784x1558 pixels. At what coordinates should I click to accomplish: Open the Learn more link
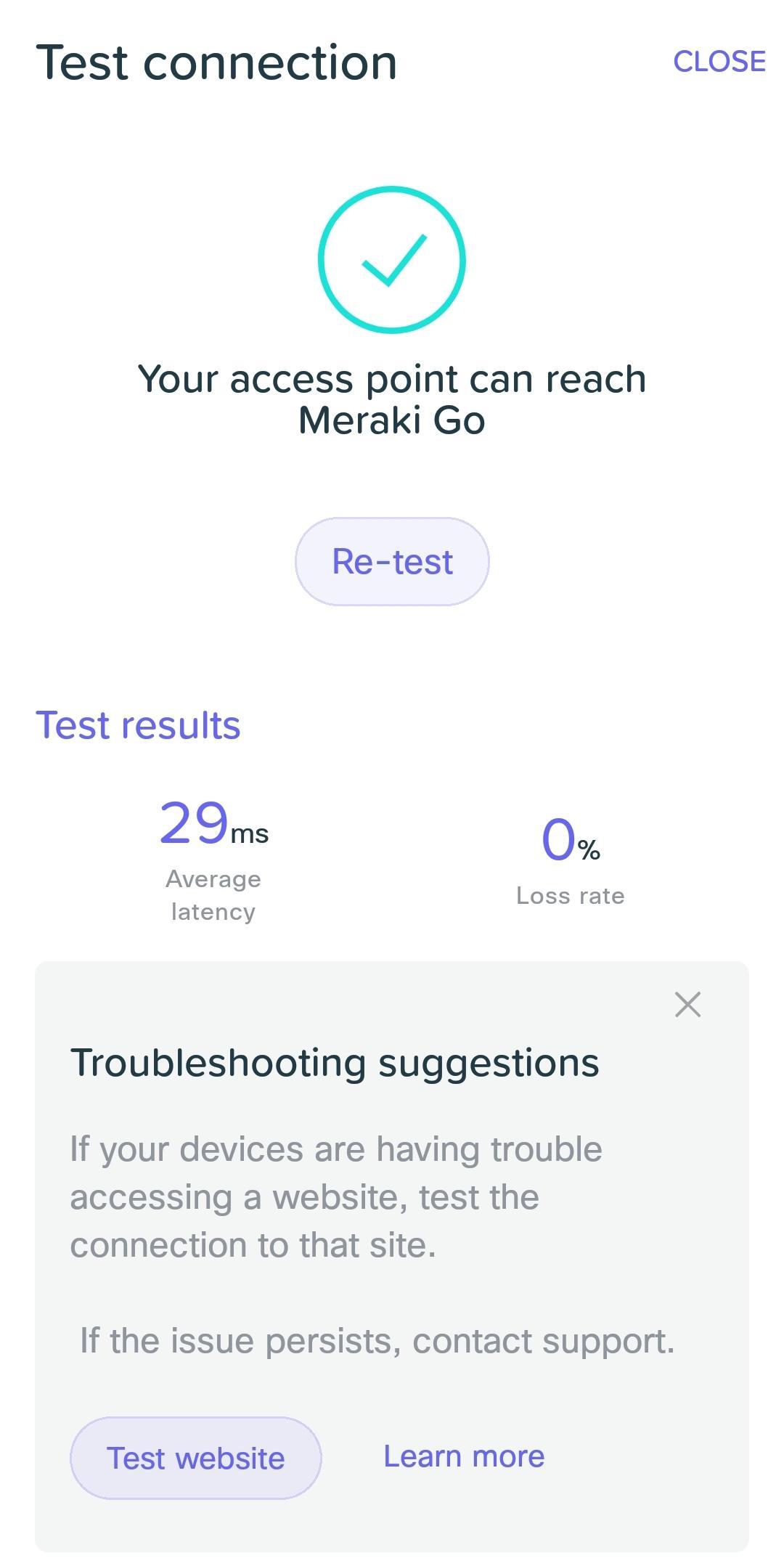point(464,1456)
